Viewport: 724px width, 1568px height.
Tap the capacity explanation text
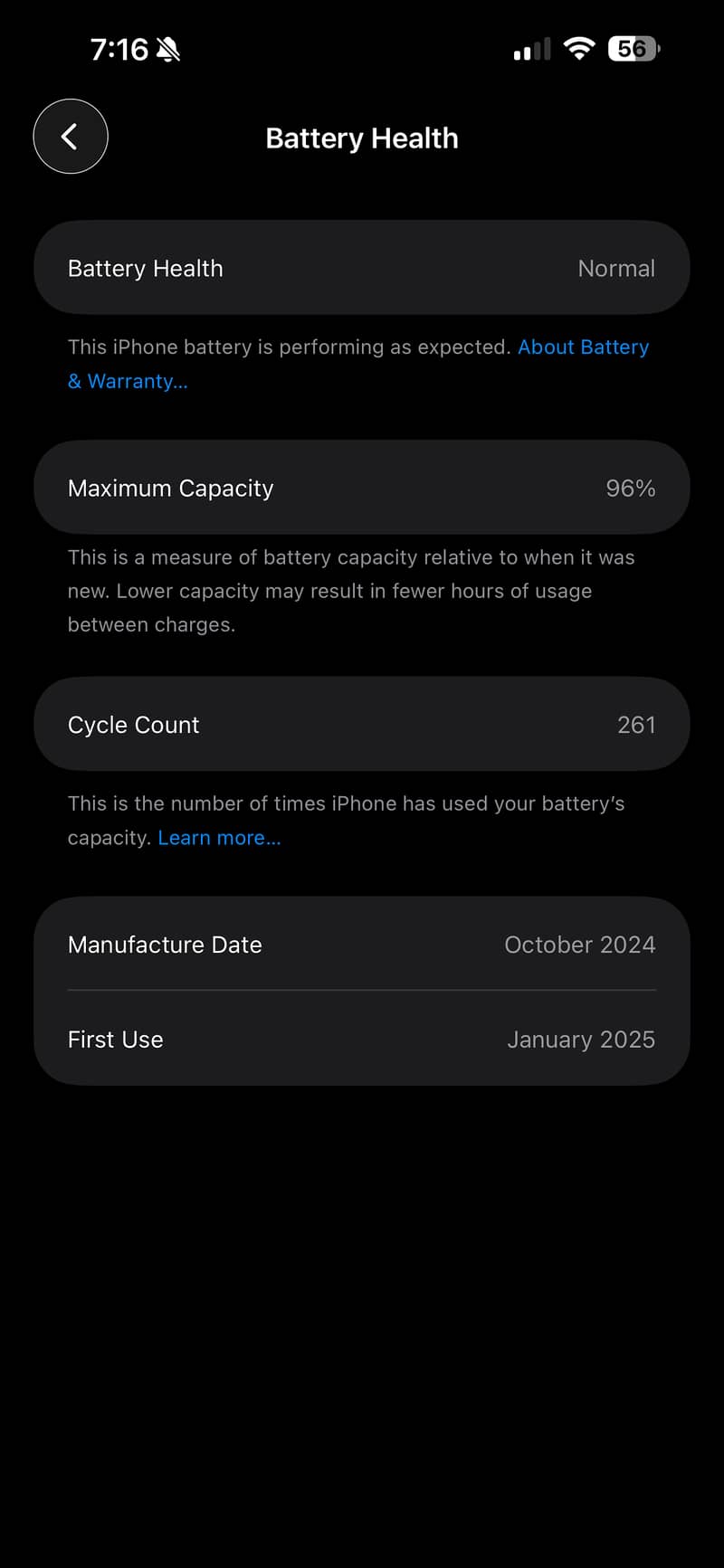[351, 590]
